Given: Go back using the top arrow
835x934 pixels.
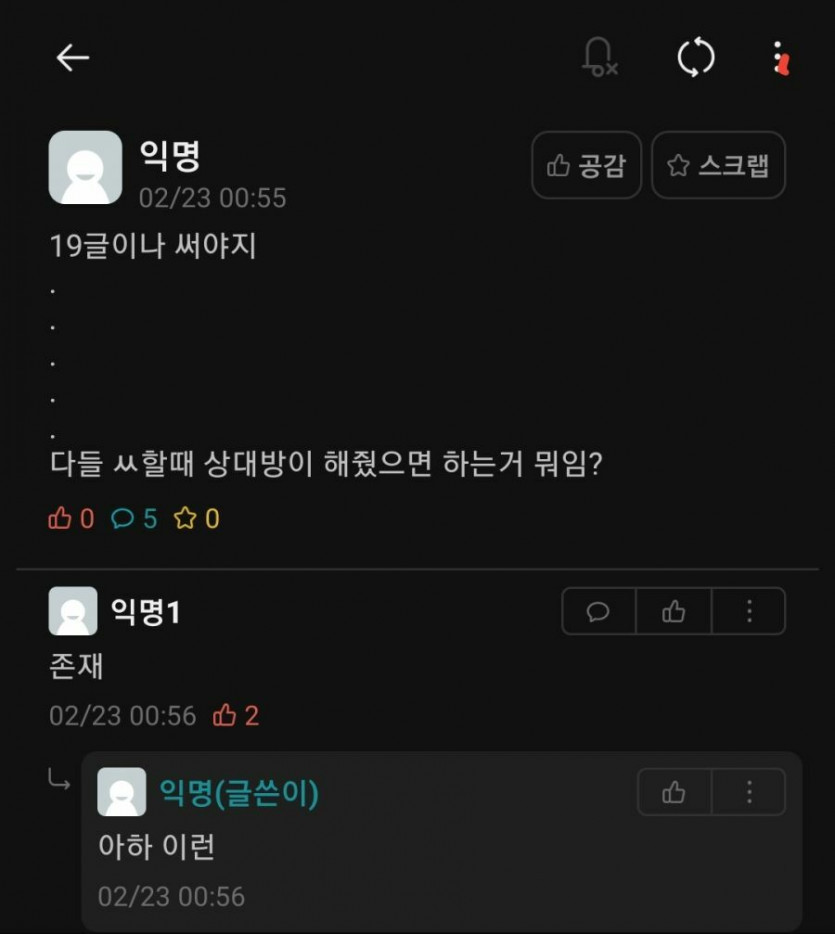Looking at the screenshot, I should tap(72, 58).
